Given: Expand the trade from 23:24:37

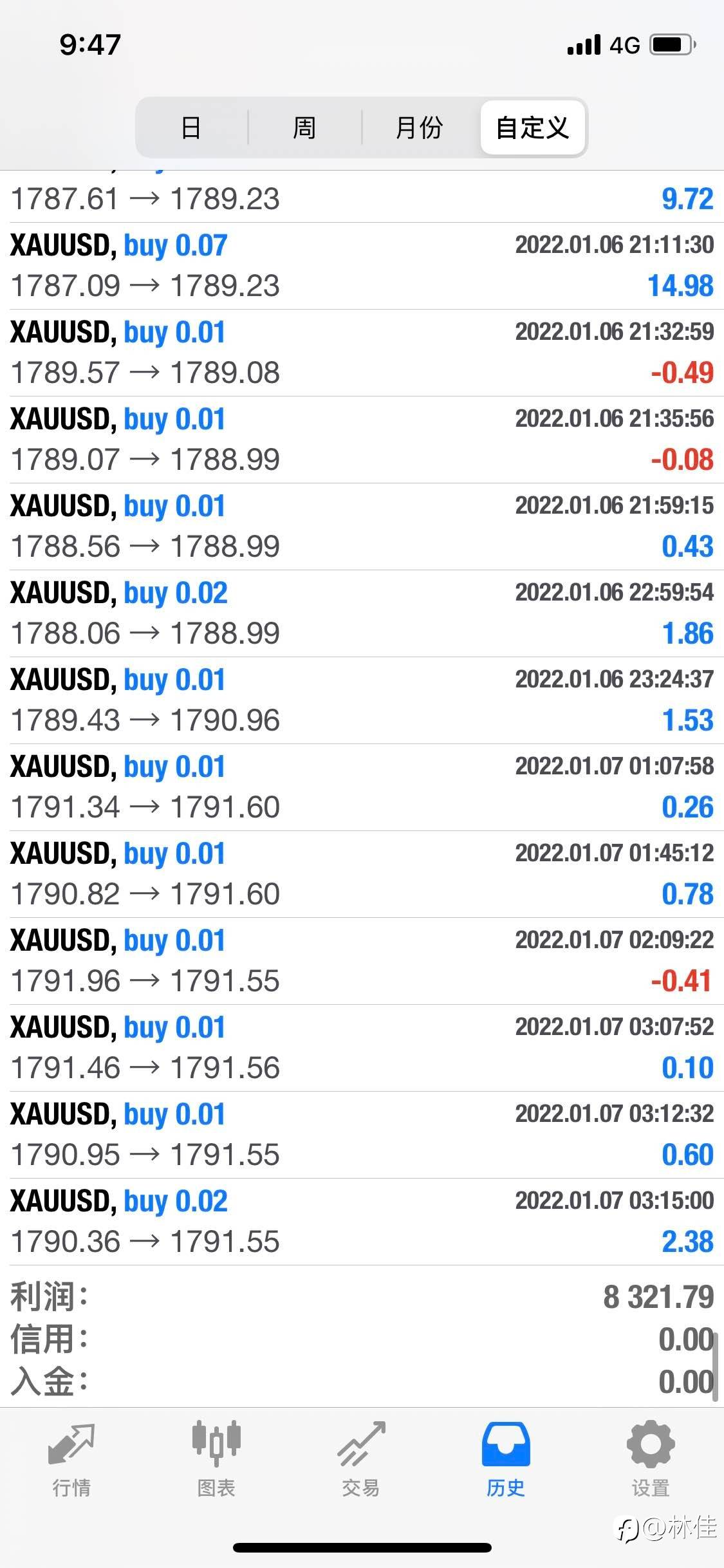Looking at the screenshot, I should pos(362,700).
